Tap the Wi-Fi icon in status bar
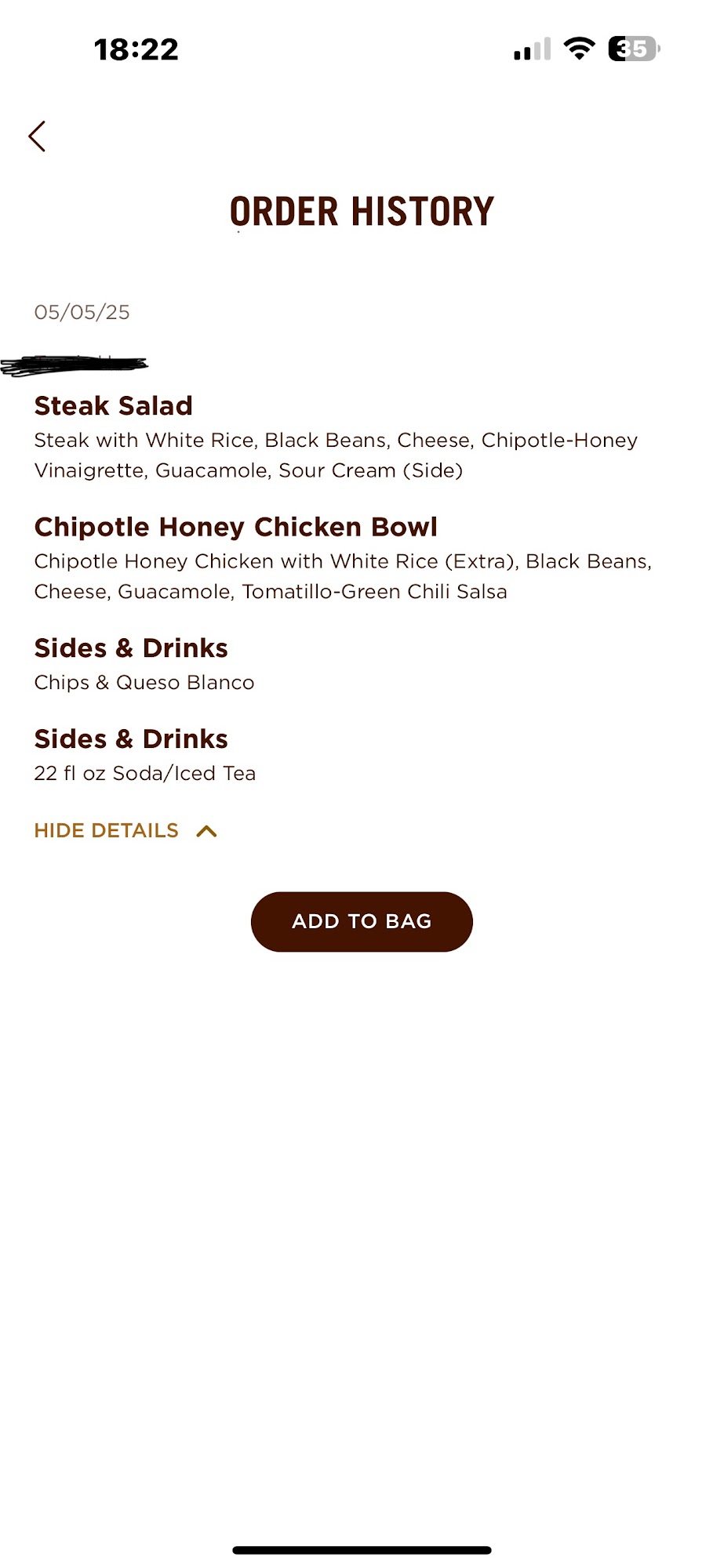Screen dimensions: 724x1568 (x=578, y=49)
